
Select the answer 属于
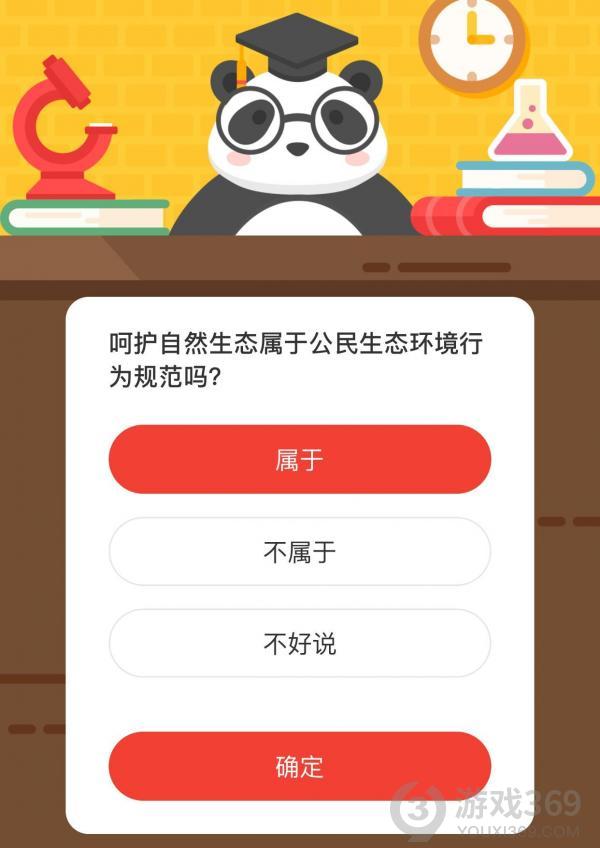click(299, 460)
